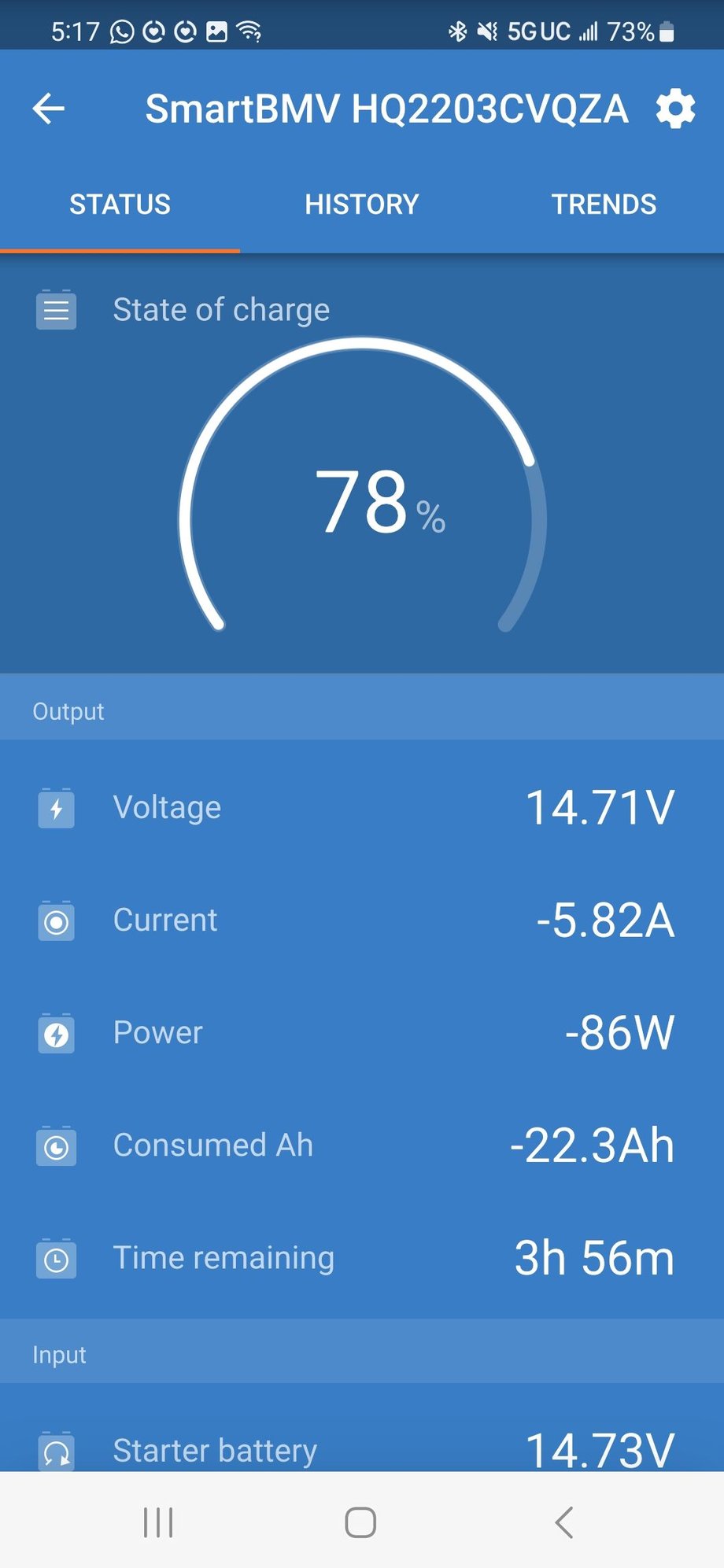Select the Status tab

click(x=120, y=205)
